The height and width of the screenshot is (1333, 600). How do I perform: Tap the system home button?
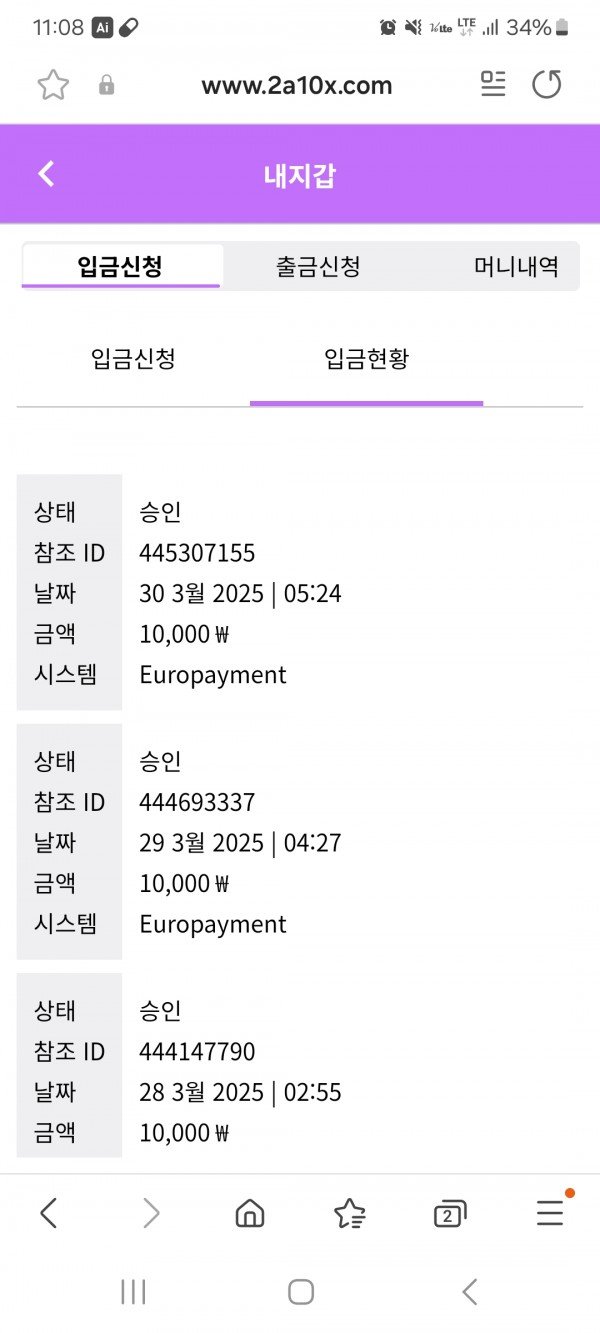coord(301,1292)
